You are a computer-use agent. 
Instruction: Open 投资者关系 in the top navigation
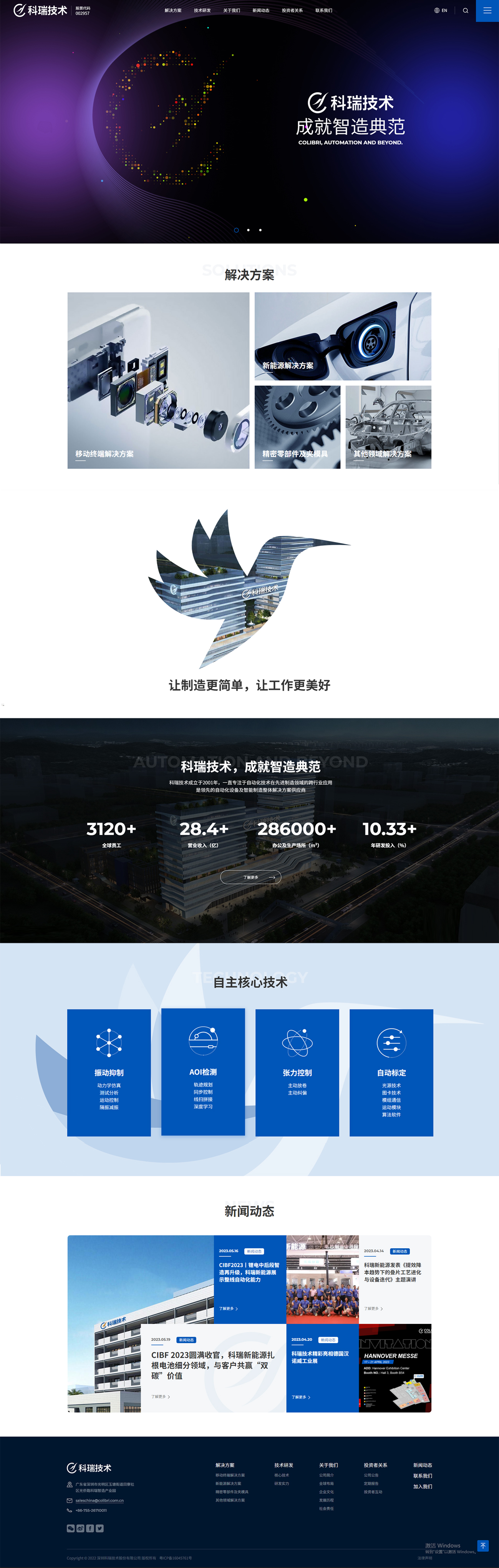292,10
